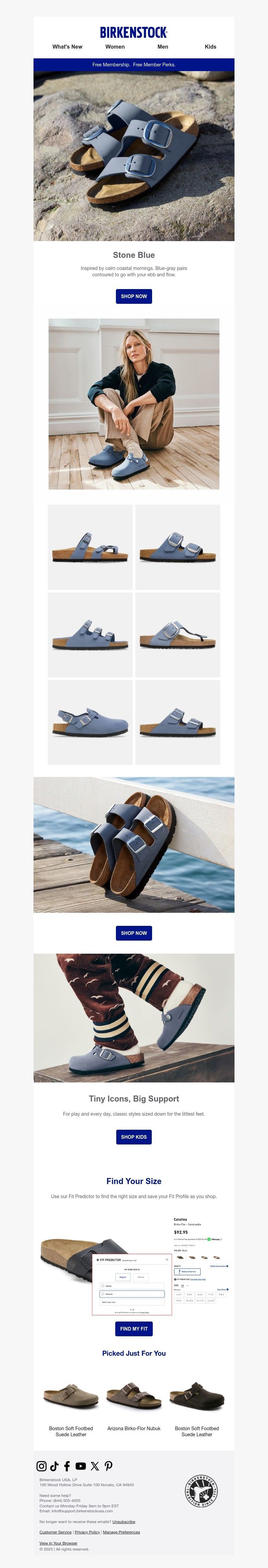Screen dimensions: 268x1568
Task: Browse the Kids category
Action: (x=210, y=47)
